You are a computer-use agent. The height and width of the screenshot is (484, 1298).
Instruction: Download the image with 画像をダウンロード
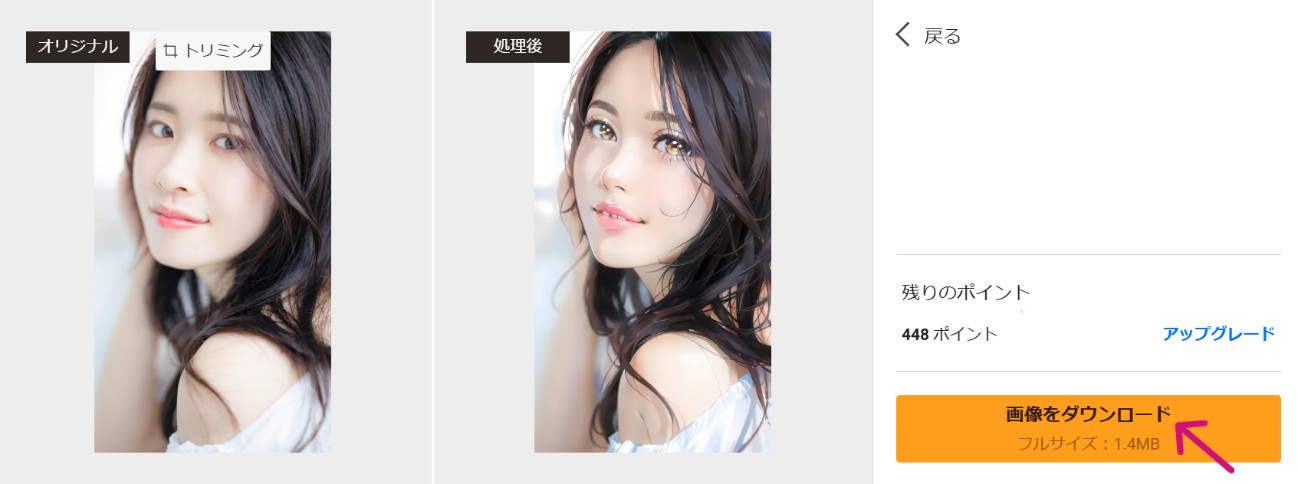tap(1087, 427)
